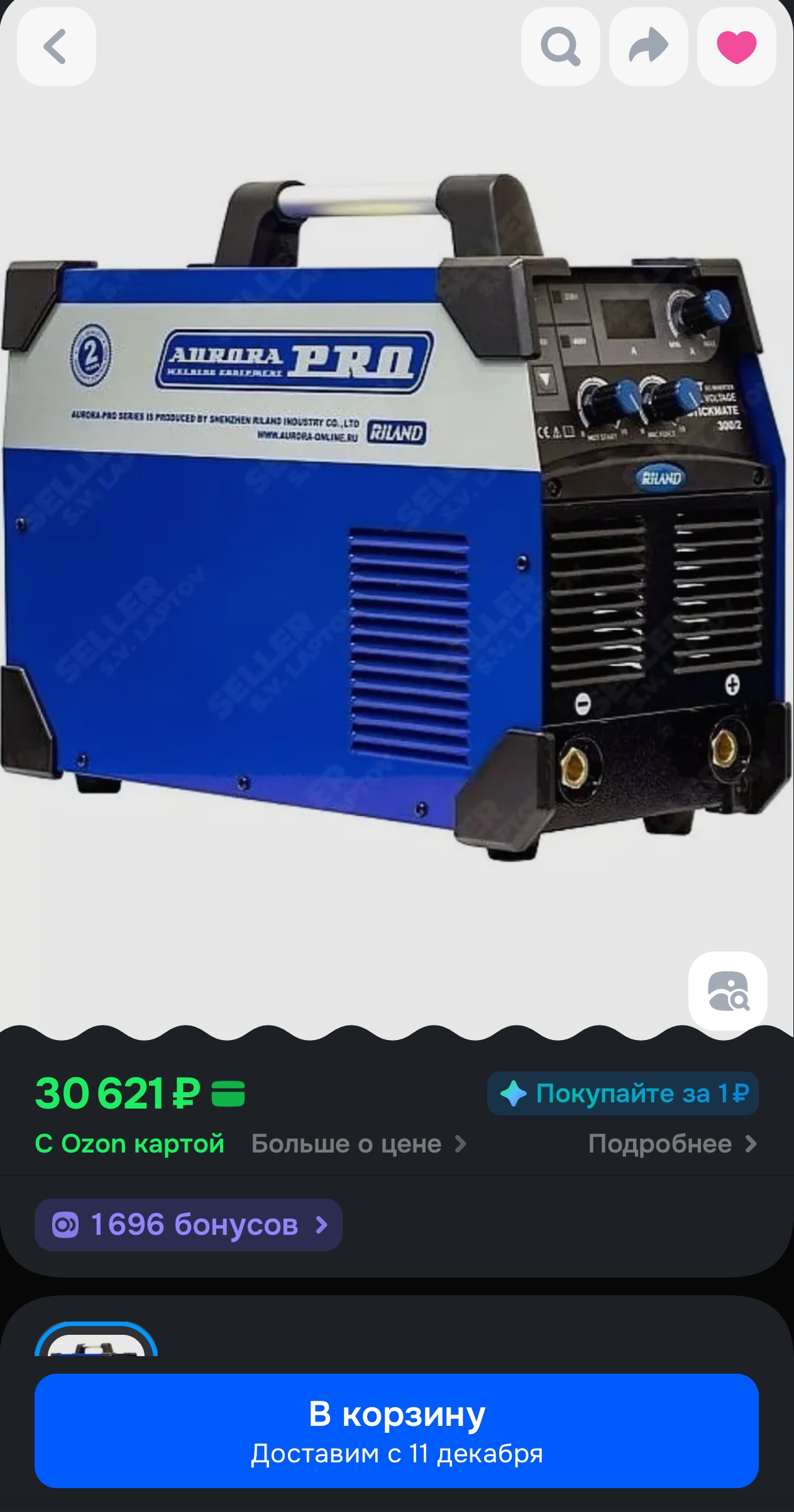Share this welding machine listing
794x1512 pixels.
(648, 47)
